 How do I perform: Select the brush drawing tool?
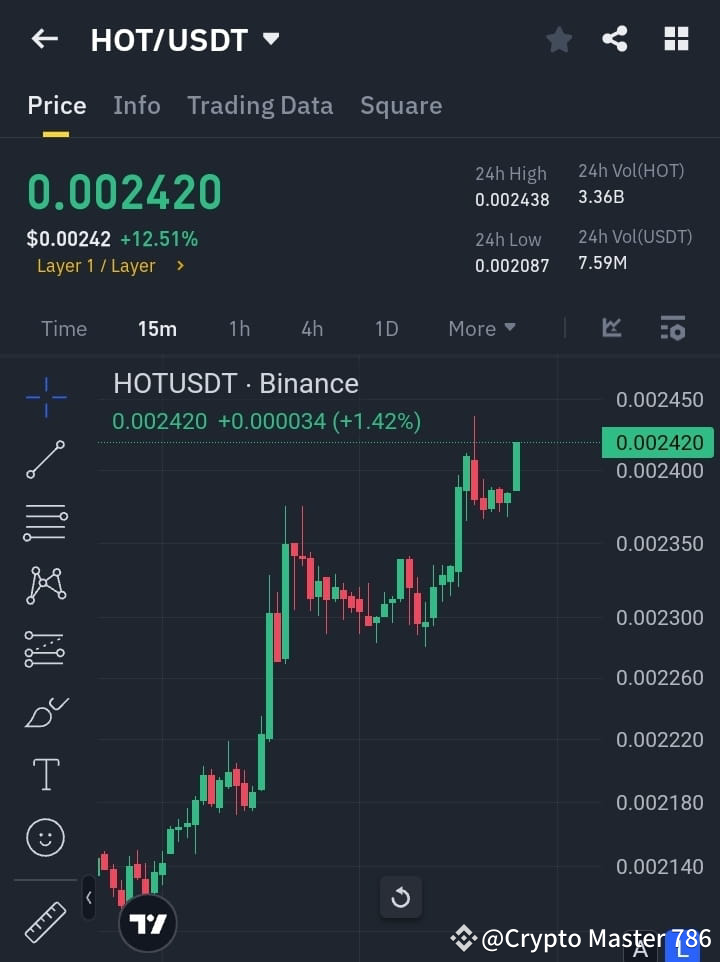[45, 711]
